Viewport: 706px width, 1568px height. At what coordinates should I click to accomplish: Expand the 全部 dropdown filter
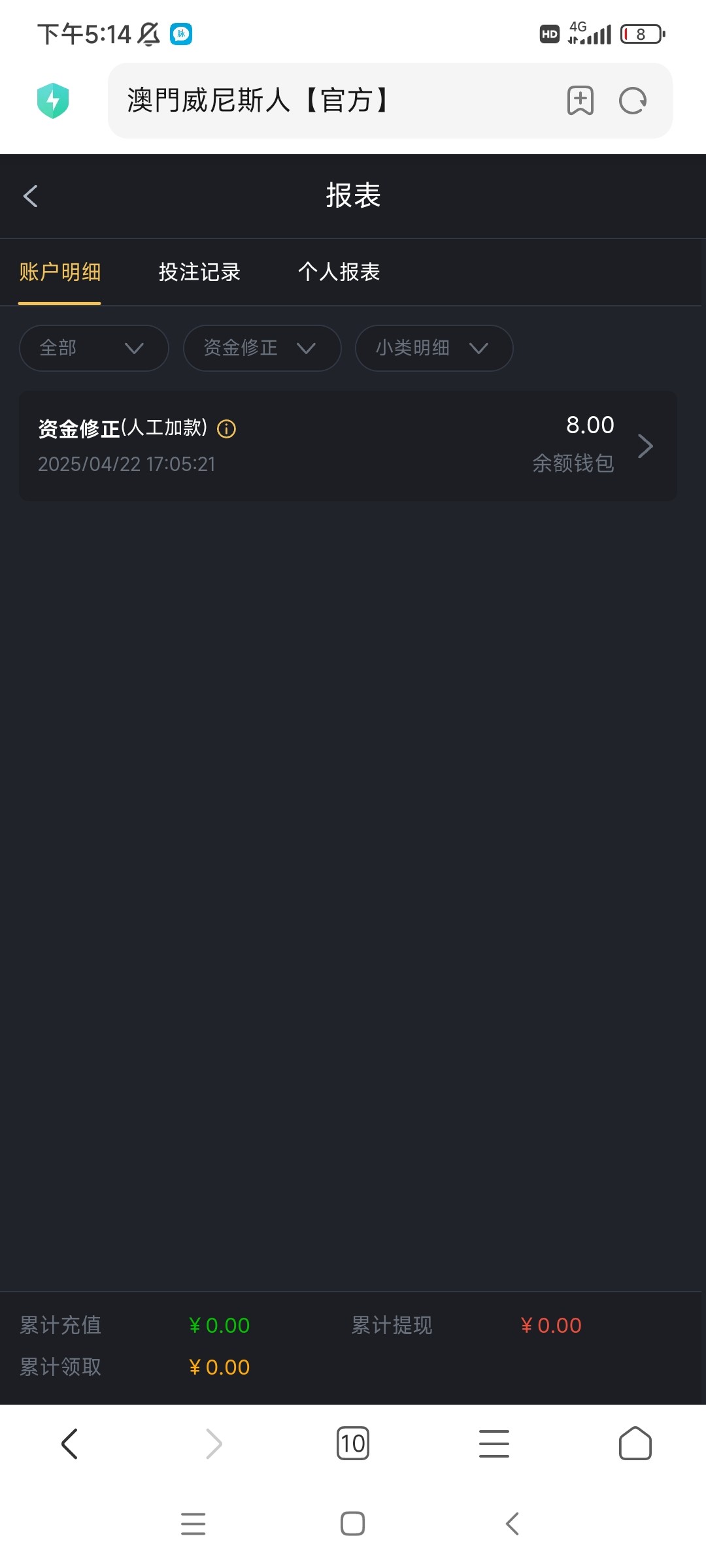tap(94, 348)
